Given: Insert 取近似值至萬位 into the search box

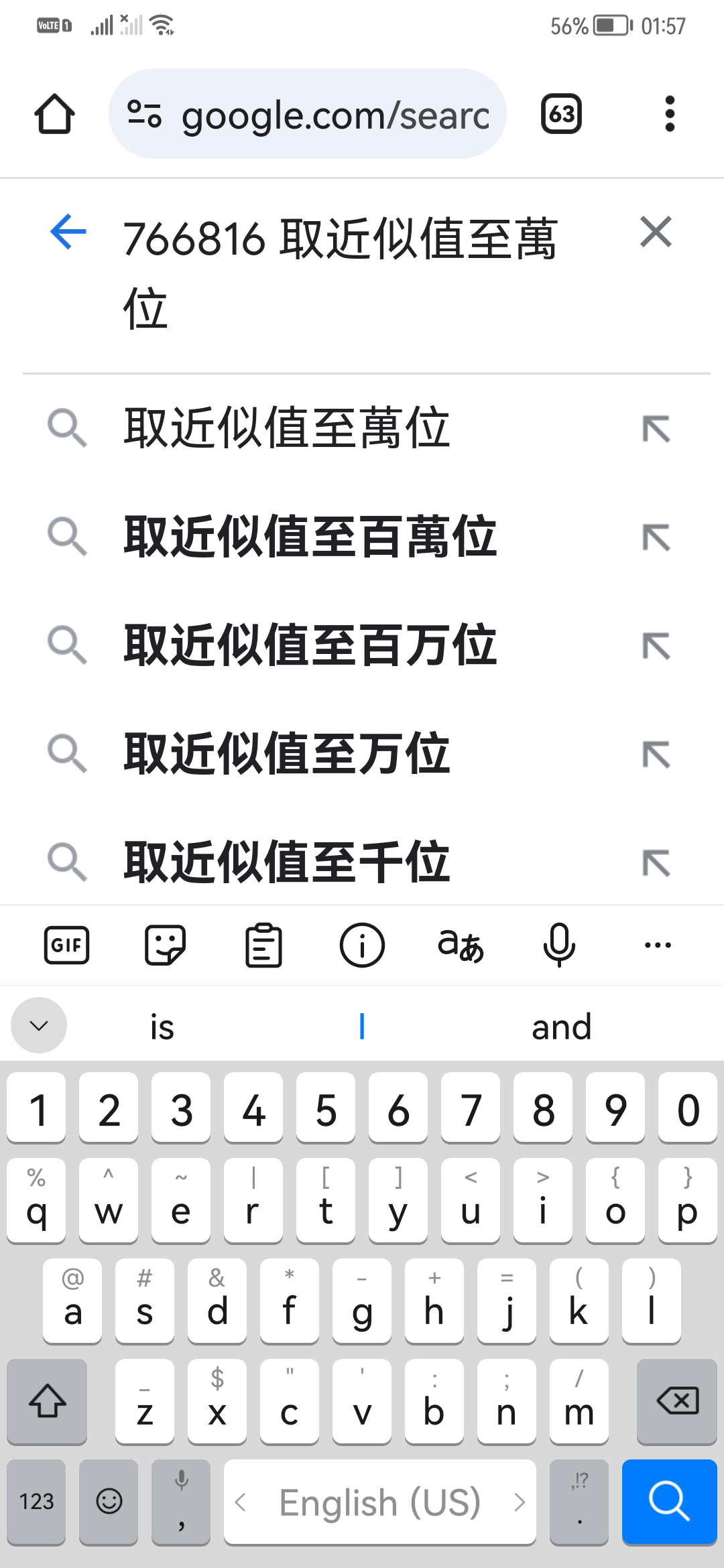Looking at the screenshot, I should coord(656,429).
